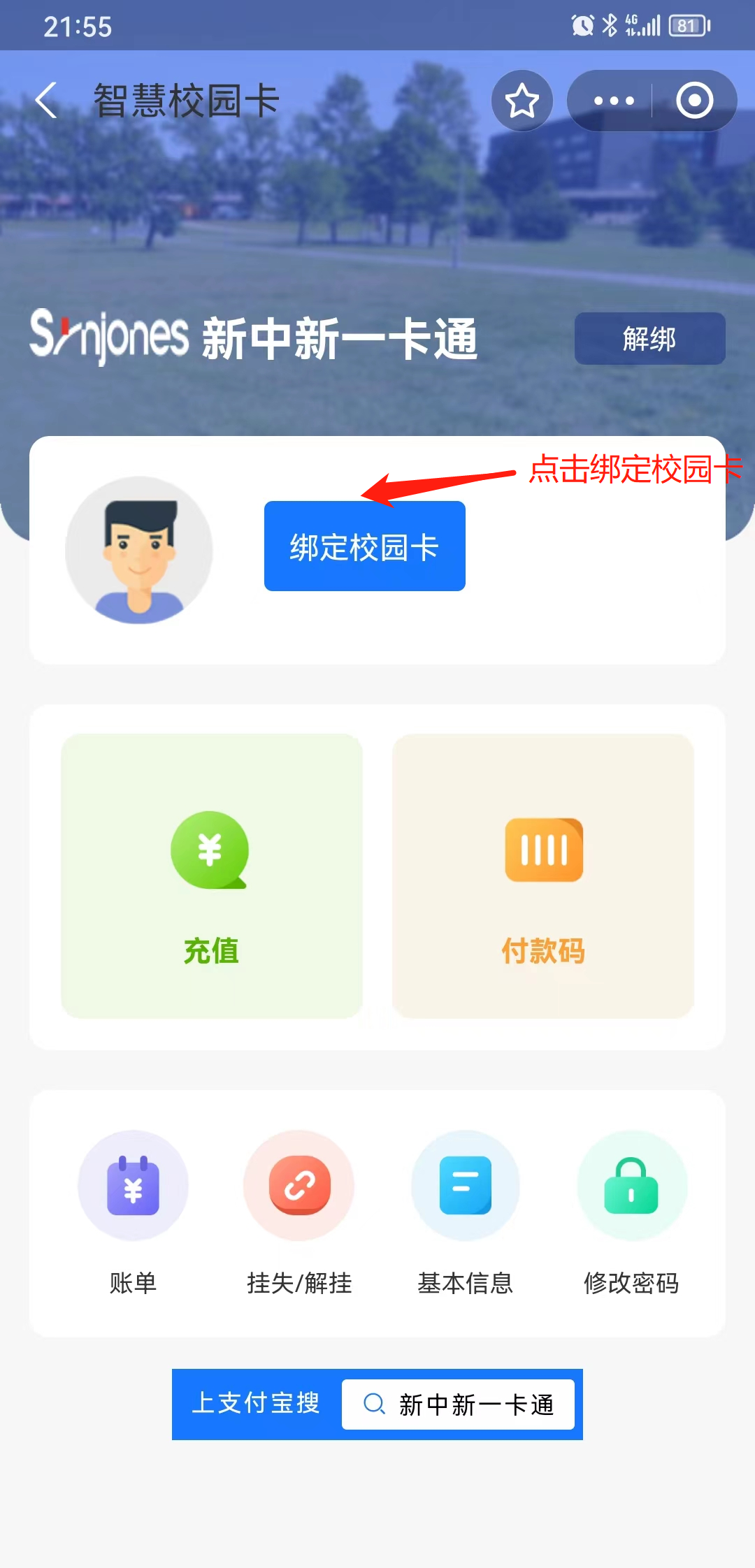Image resolution: width=755 pixels, height=1568 pixels.
Task: Favorite this mini program with star
Action: coord(522,101)
